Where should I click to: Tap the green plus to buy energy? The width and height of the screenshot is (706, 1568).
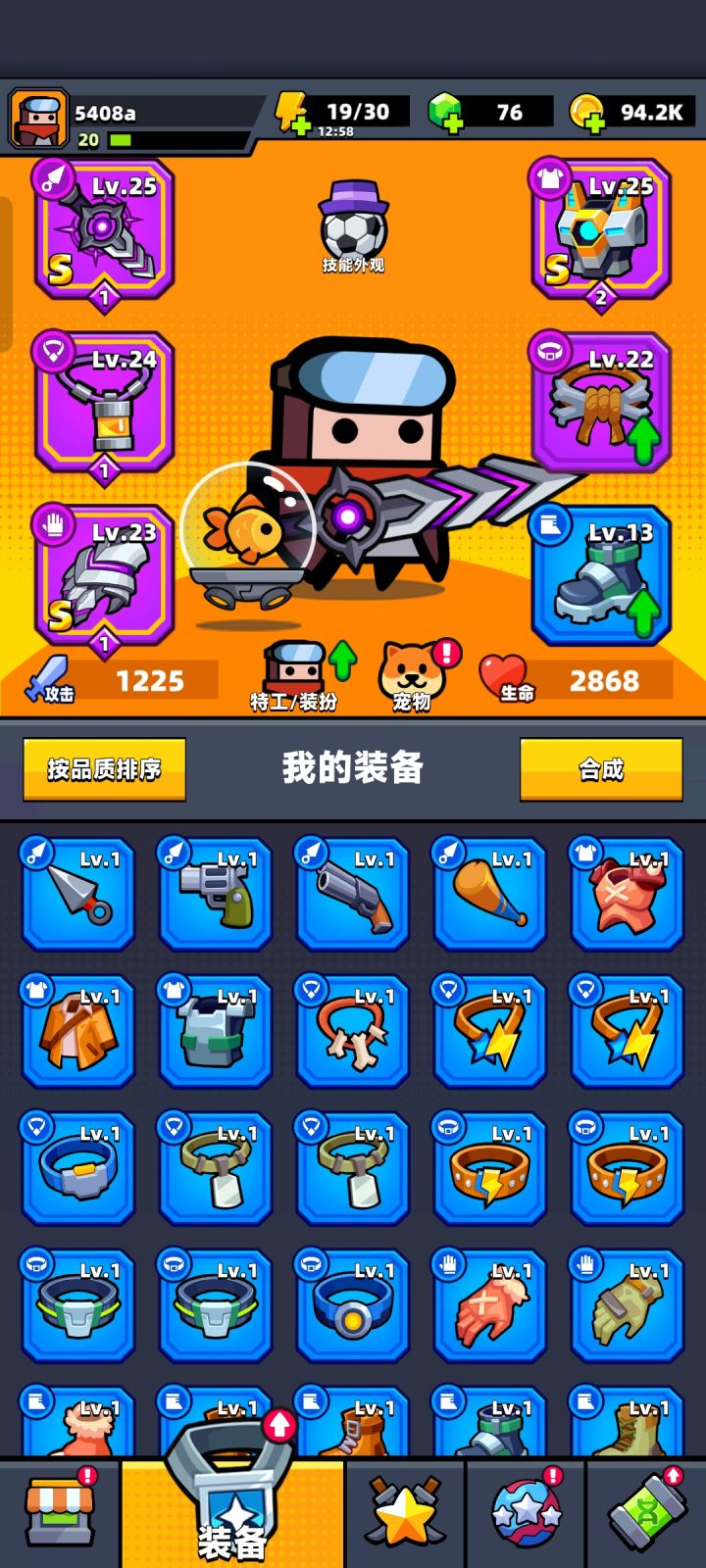coord(304,125)
